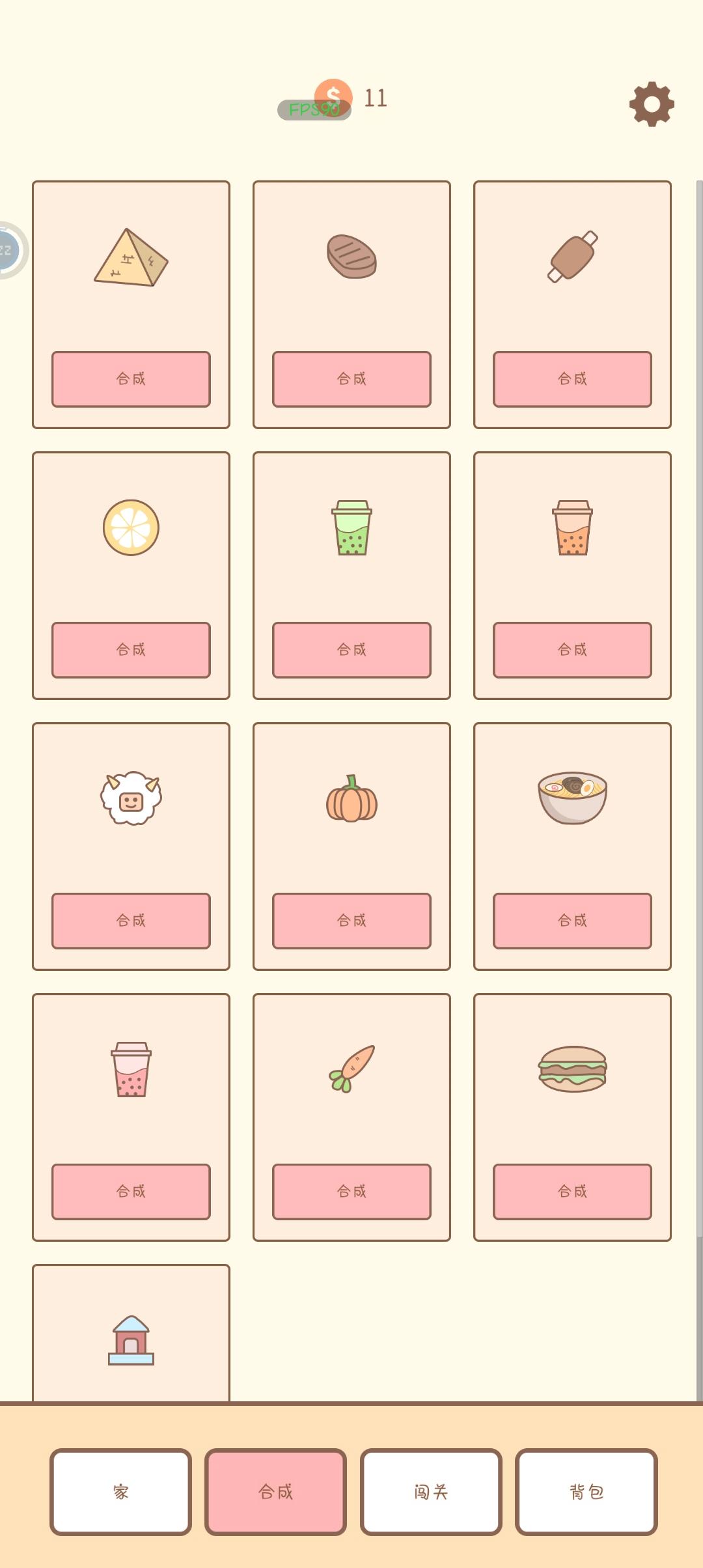Tap 合成 under the meat skewer

coord(572,379)
